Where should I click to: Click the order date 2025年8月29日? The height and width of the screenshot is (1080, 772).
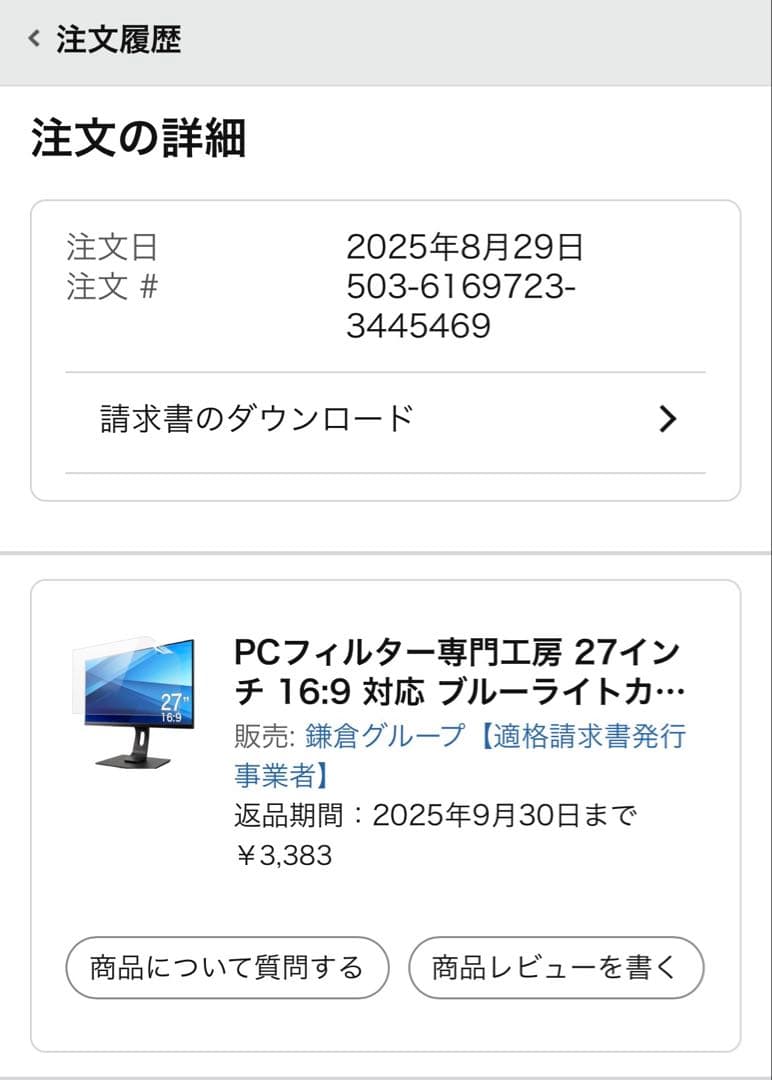(467, 243)
